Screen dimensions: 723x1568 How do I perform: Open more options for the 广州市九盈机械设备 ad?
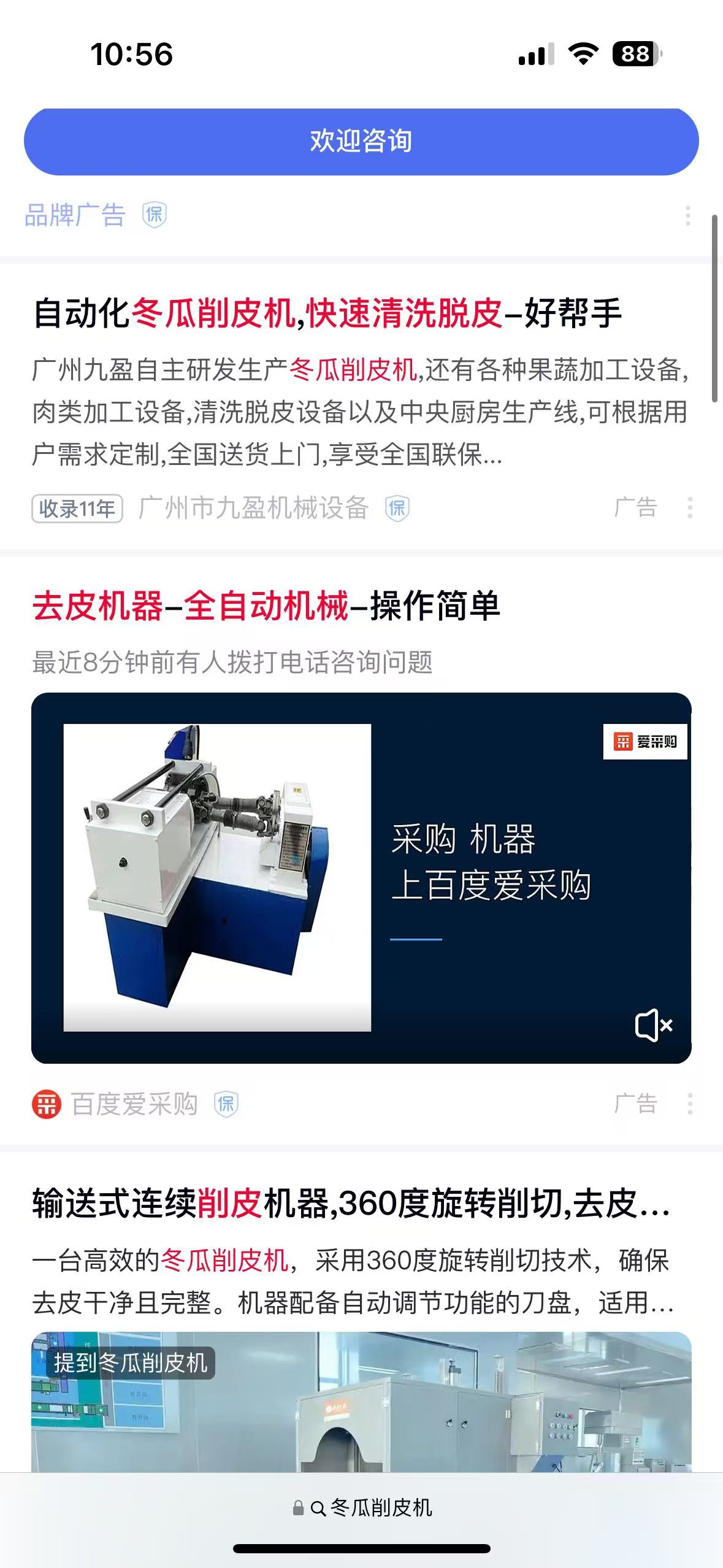(690, 508)
